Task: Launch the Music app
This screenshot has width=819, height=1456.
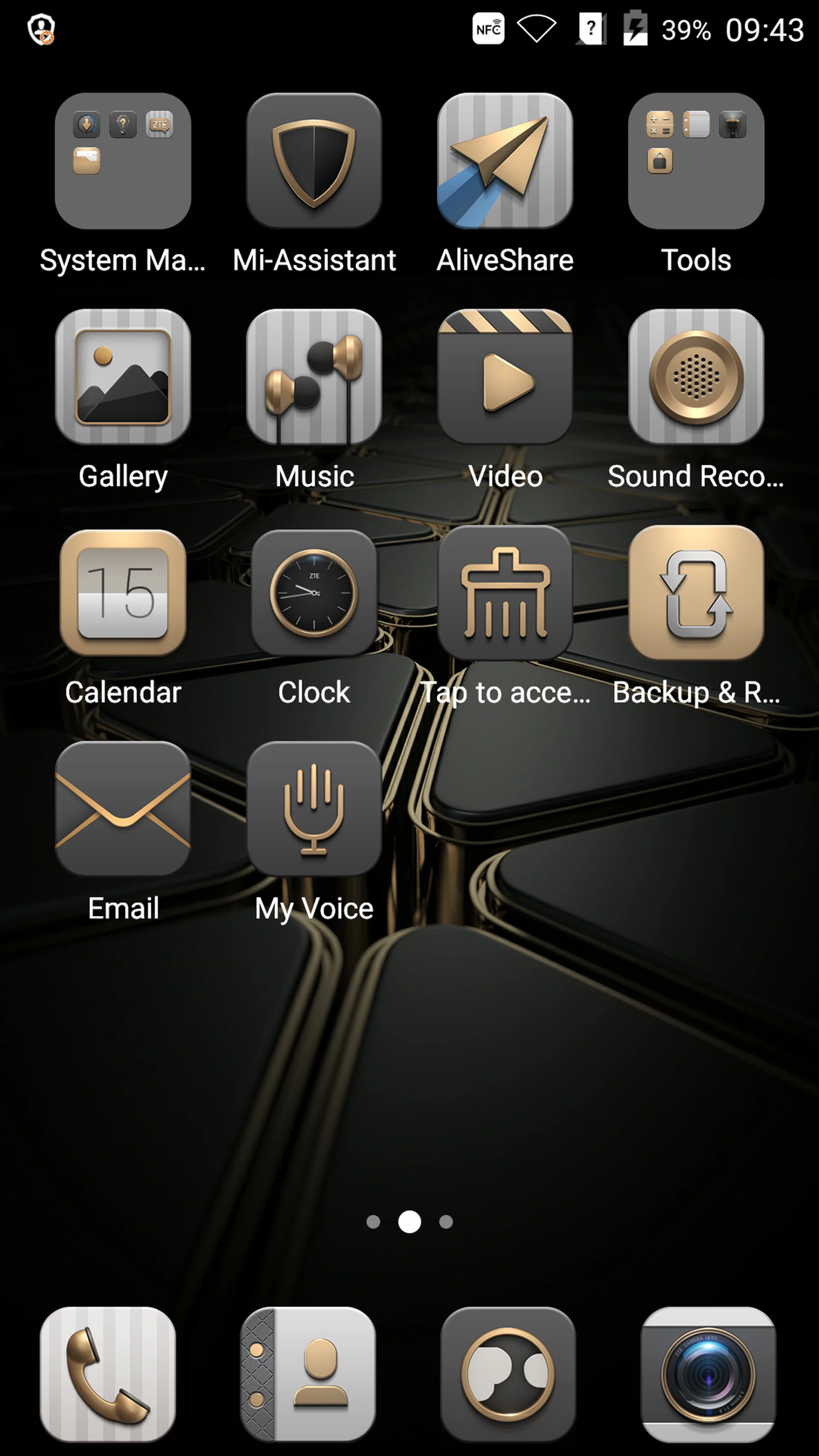Action: pyautogui.click(x=314, y=377)
